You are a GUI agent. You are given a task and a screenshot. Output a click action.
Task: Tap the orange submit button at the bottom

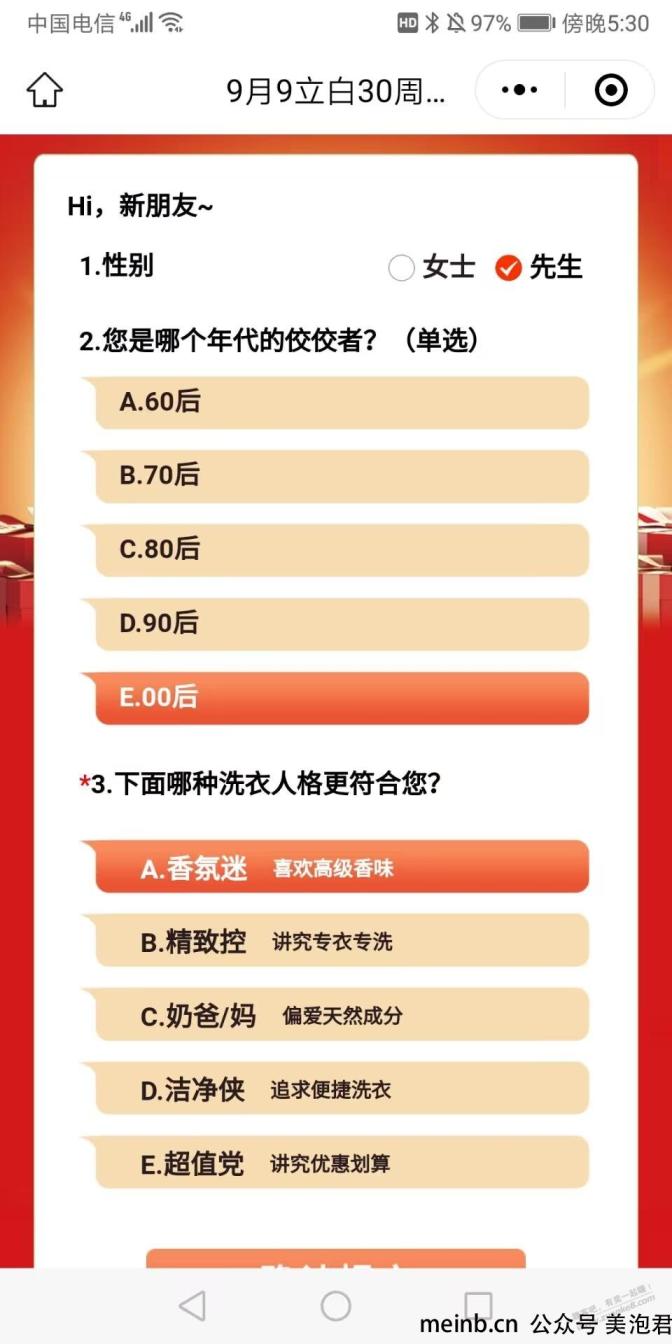coord(336,1258)
